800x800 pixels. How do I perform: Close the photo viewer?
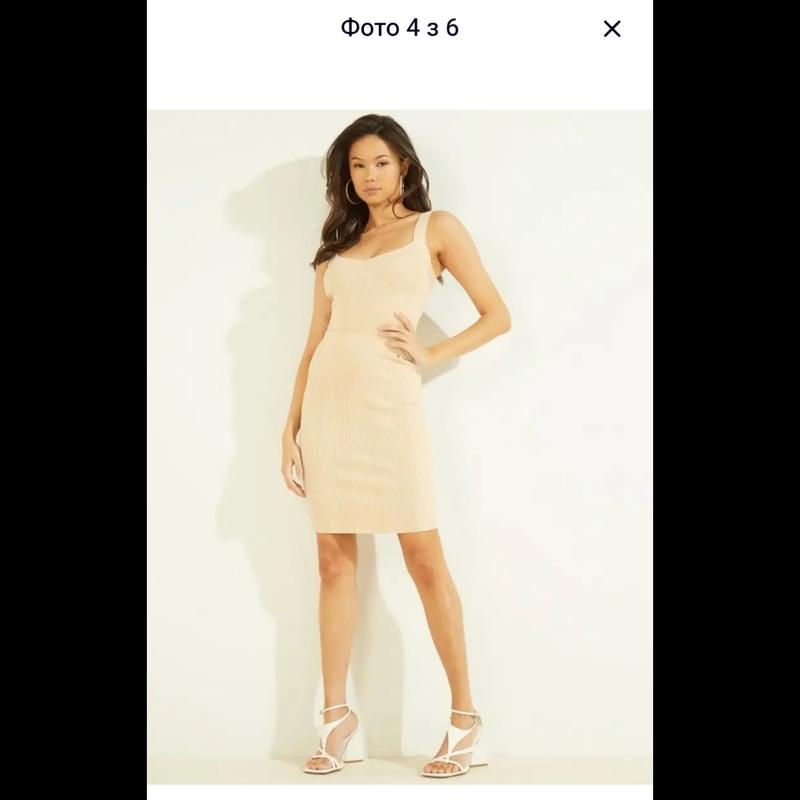click(x=612, y=29)
